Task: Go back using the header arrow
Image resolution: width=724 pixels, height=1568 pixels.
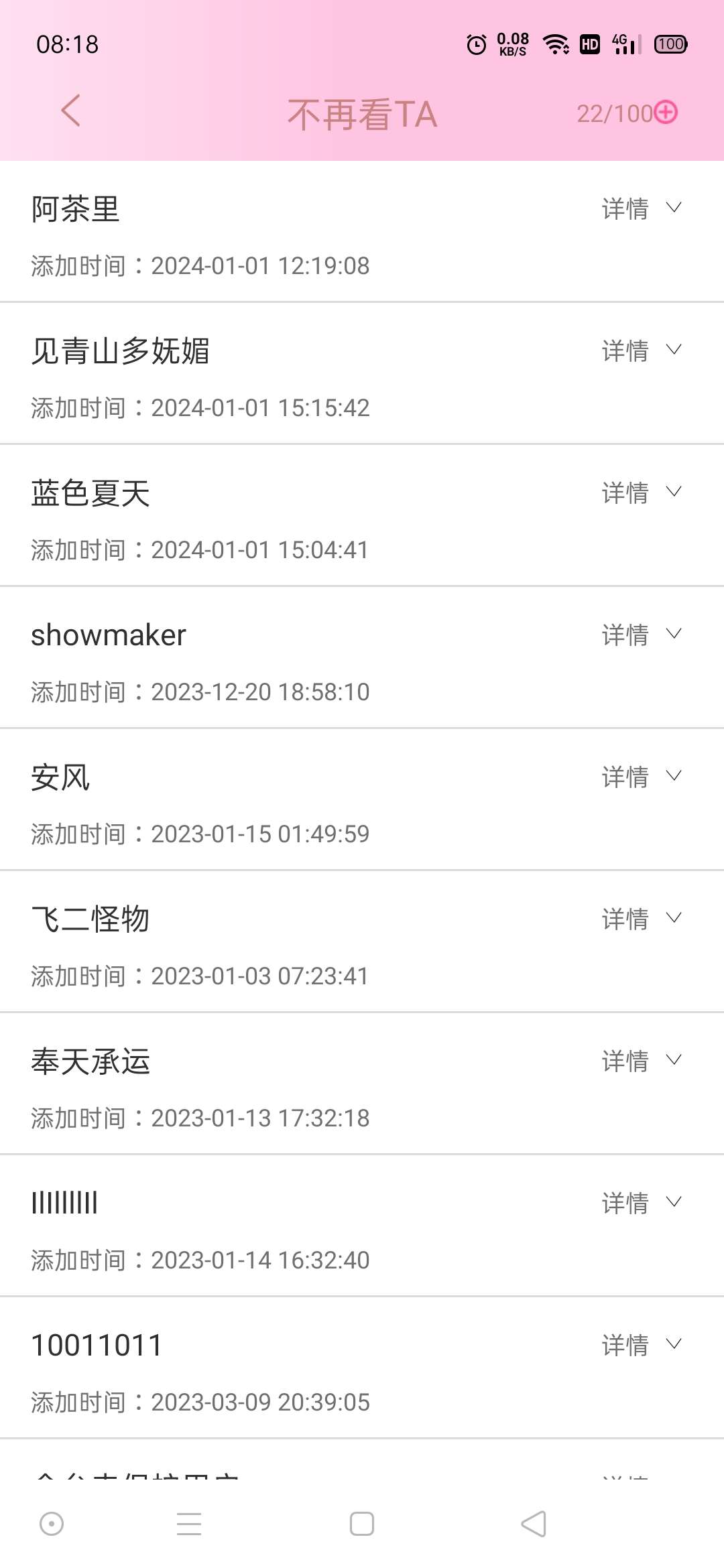Action: pos(70,111)
